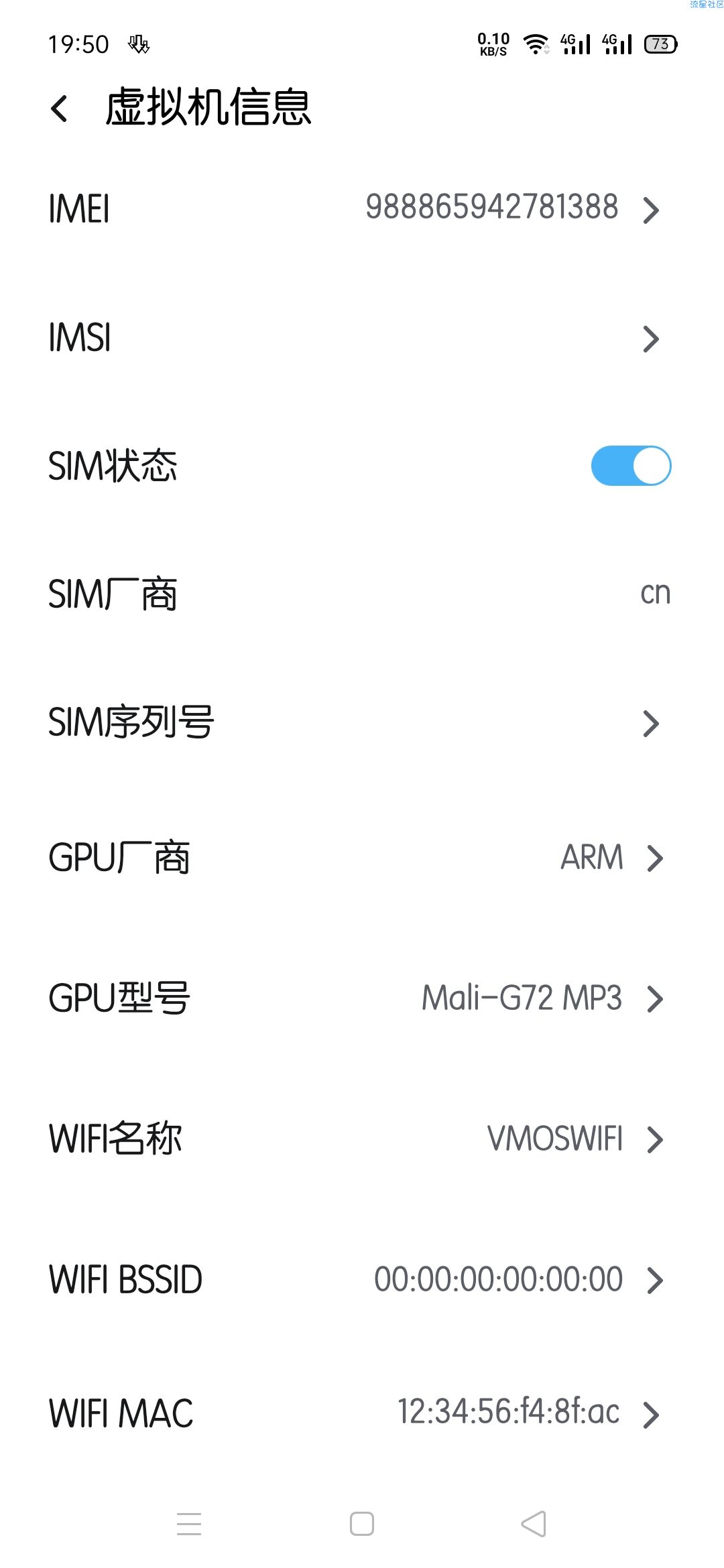
Task: Open GPU型号 Mali-G72 MP3 row
Action: (362, 998)
